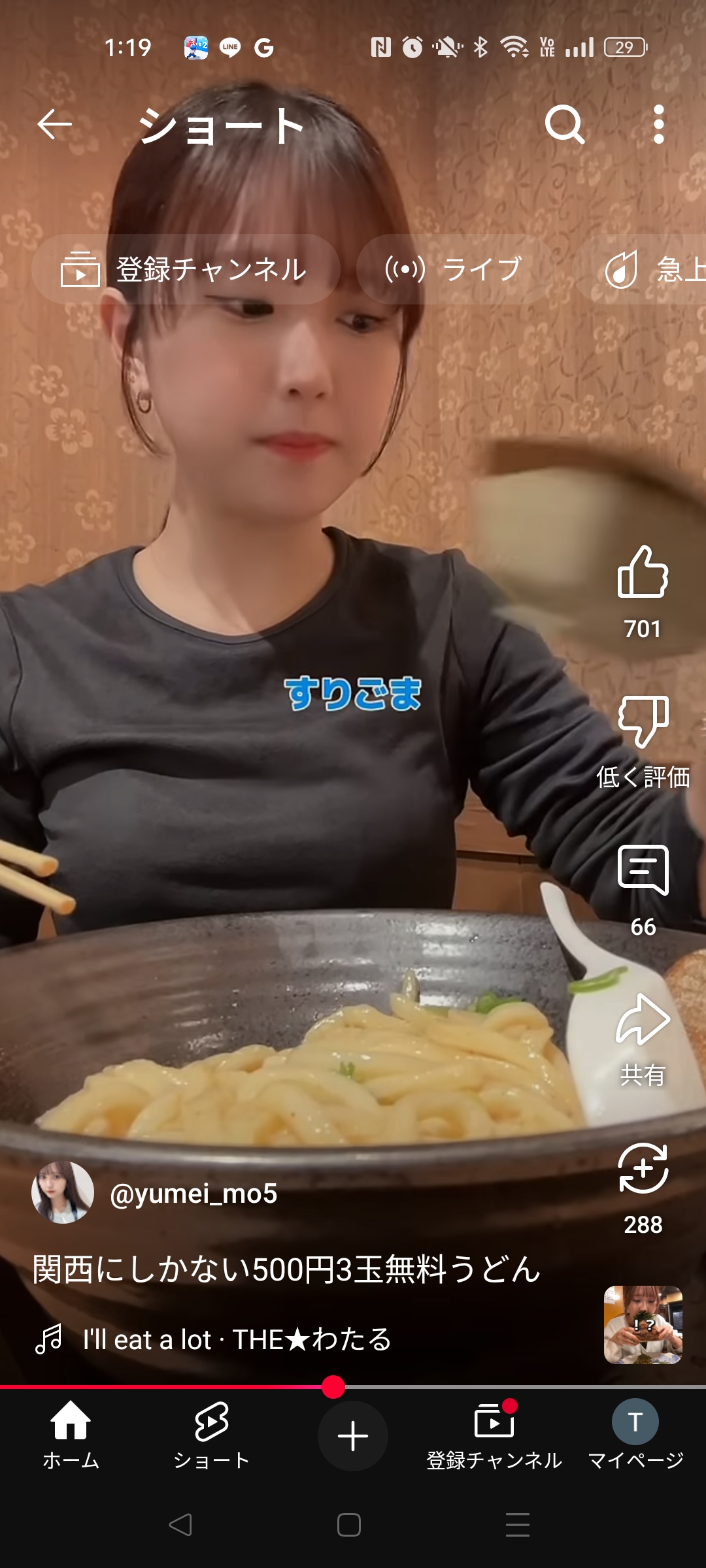The image size is (706, 1568).
Task: Open search from the top bar
Action: pyautogui.click(x=565, y=124)
